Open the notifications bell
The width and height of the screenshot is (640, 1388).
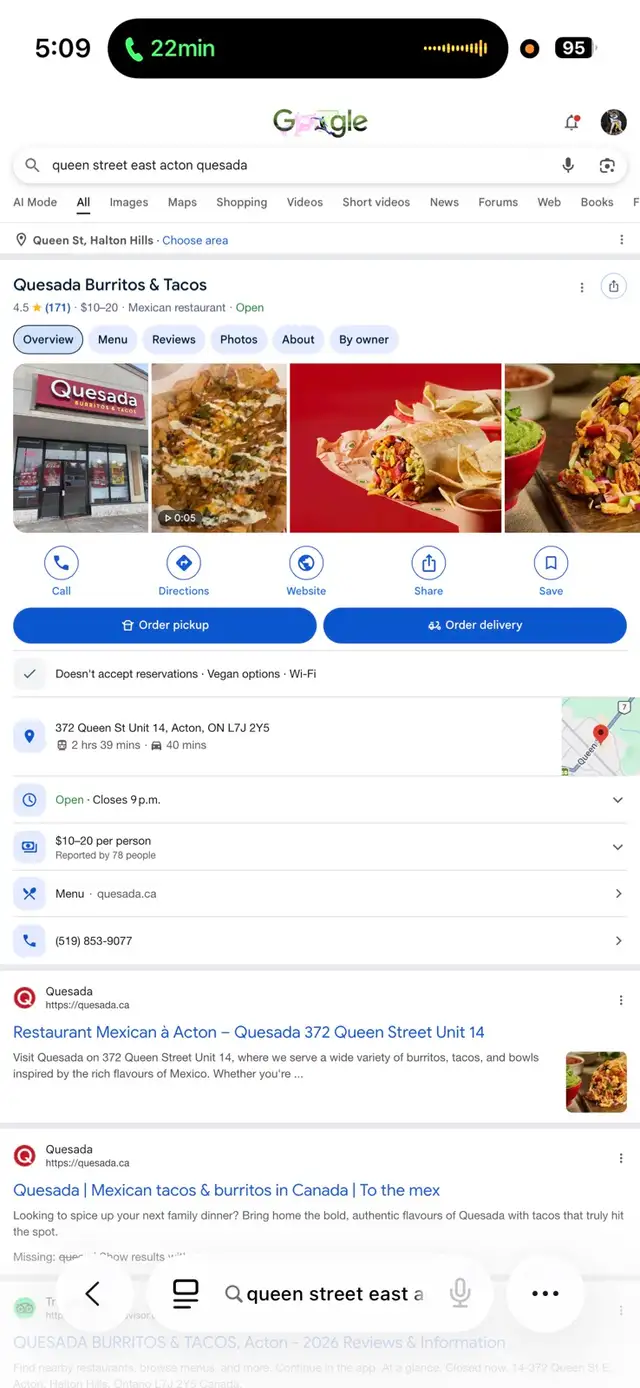[572, 122]
